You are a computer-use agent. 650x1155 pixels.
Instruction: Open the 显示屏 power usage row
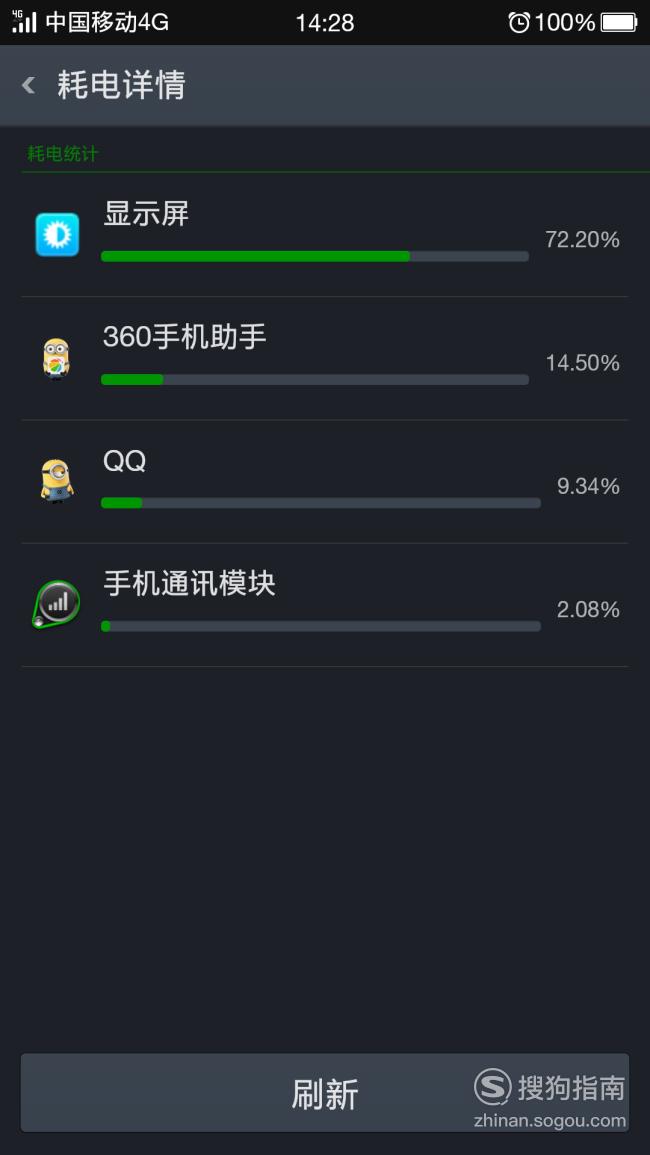tap(324, 236)
